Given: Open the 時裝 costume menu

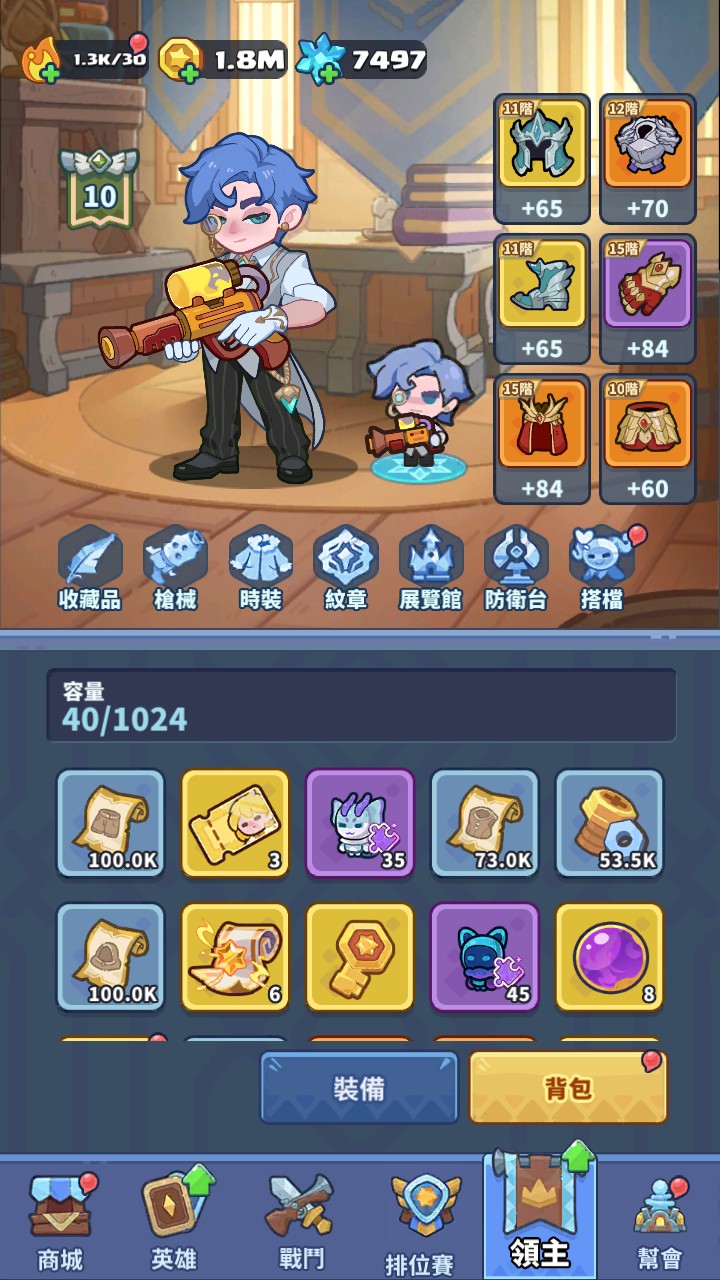Looking at the screenshot, I should (x=260, y=565).
